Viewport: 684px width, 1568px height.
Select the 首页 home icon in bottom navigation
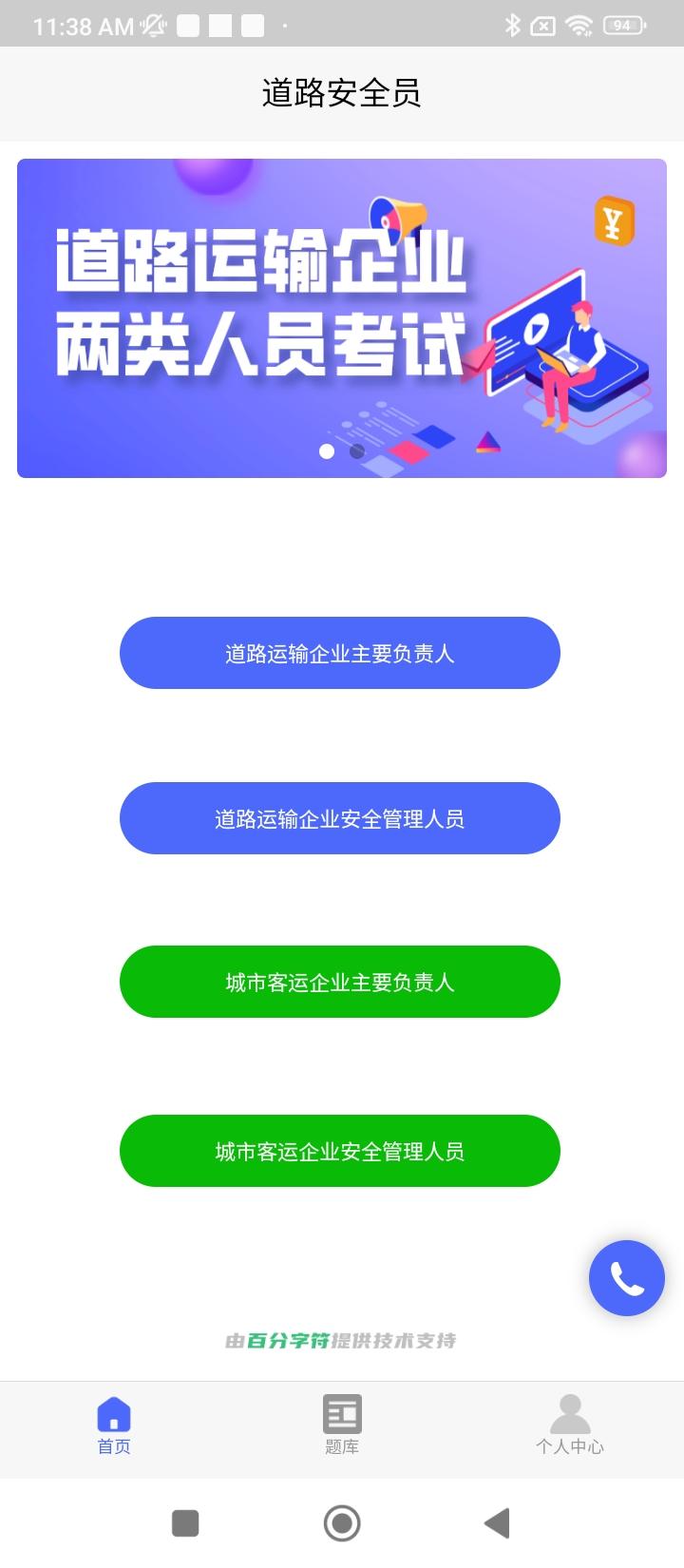pyautogui.click(x=113, y=1413)
